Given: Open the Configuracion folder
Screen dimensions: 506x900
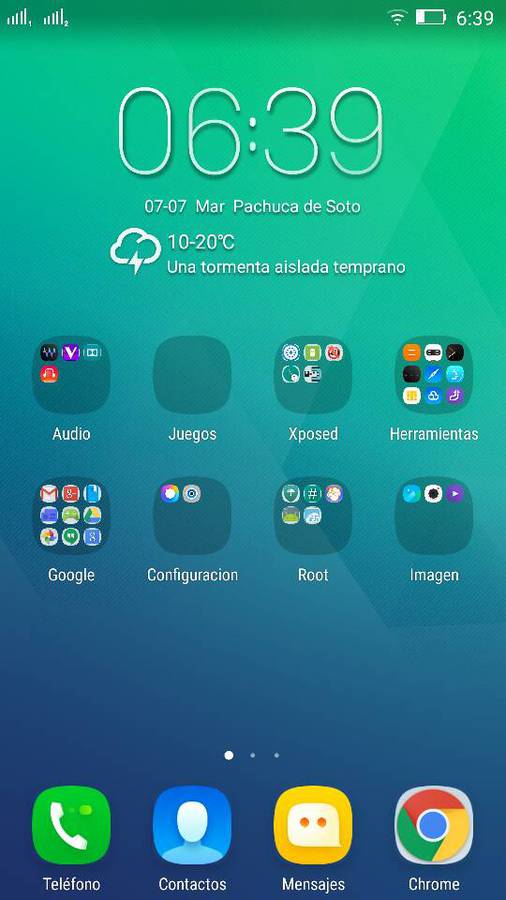Looking at the screenshot, I should (192, 516).
